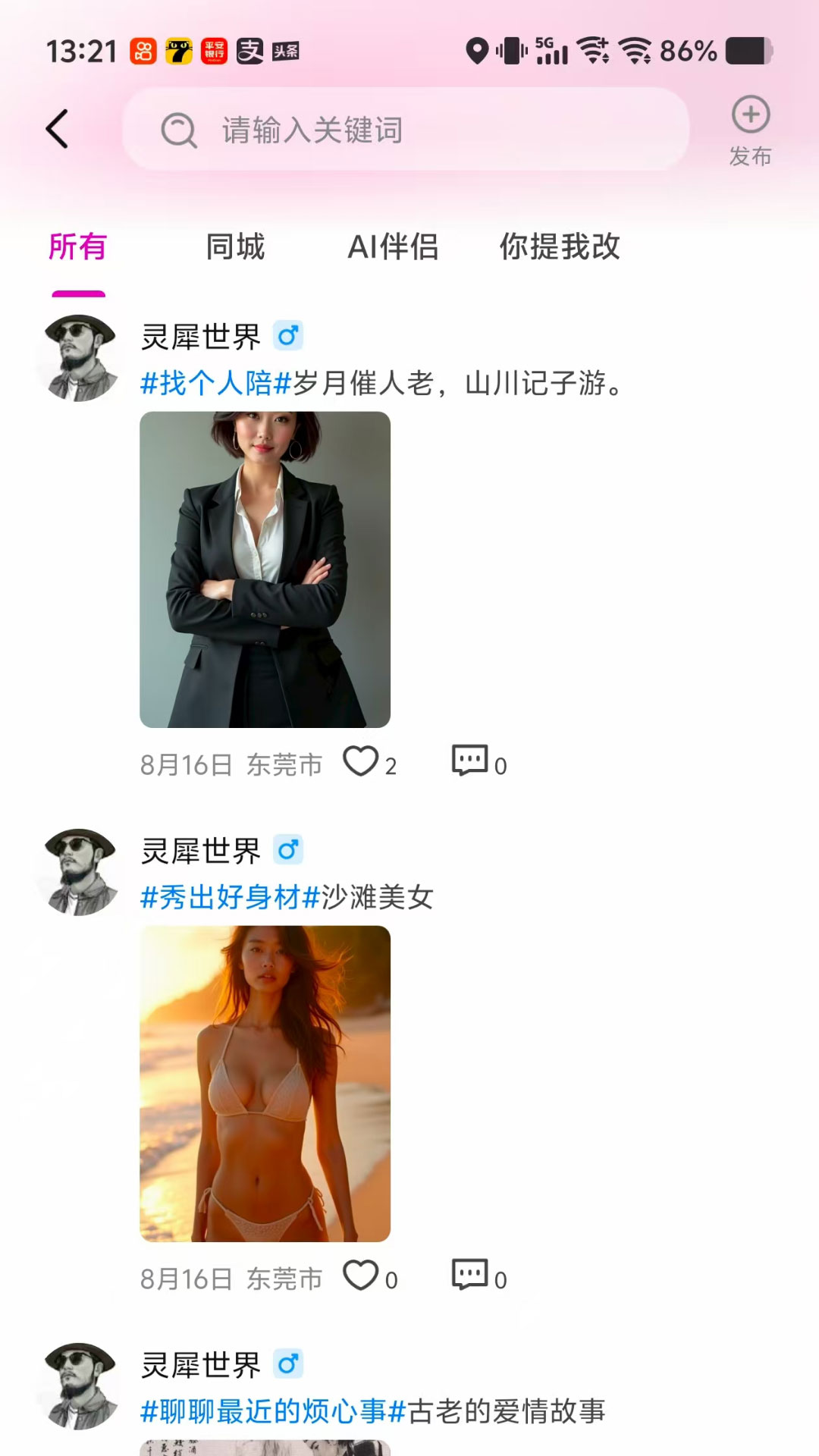Select the 所有 tab
This screenshot has height=1456, width=819.
77,247
